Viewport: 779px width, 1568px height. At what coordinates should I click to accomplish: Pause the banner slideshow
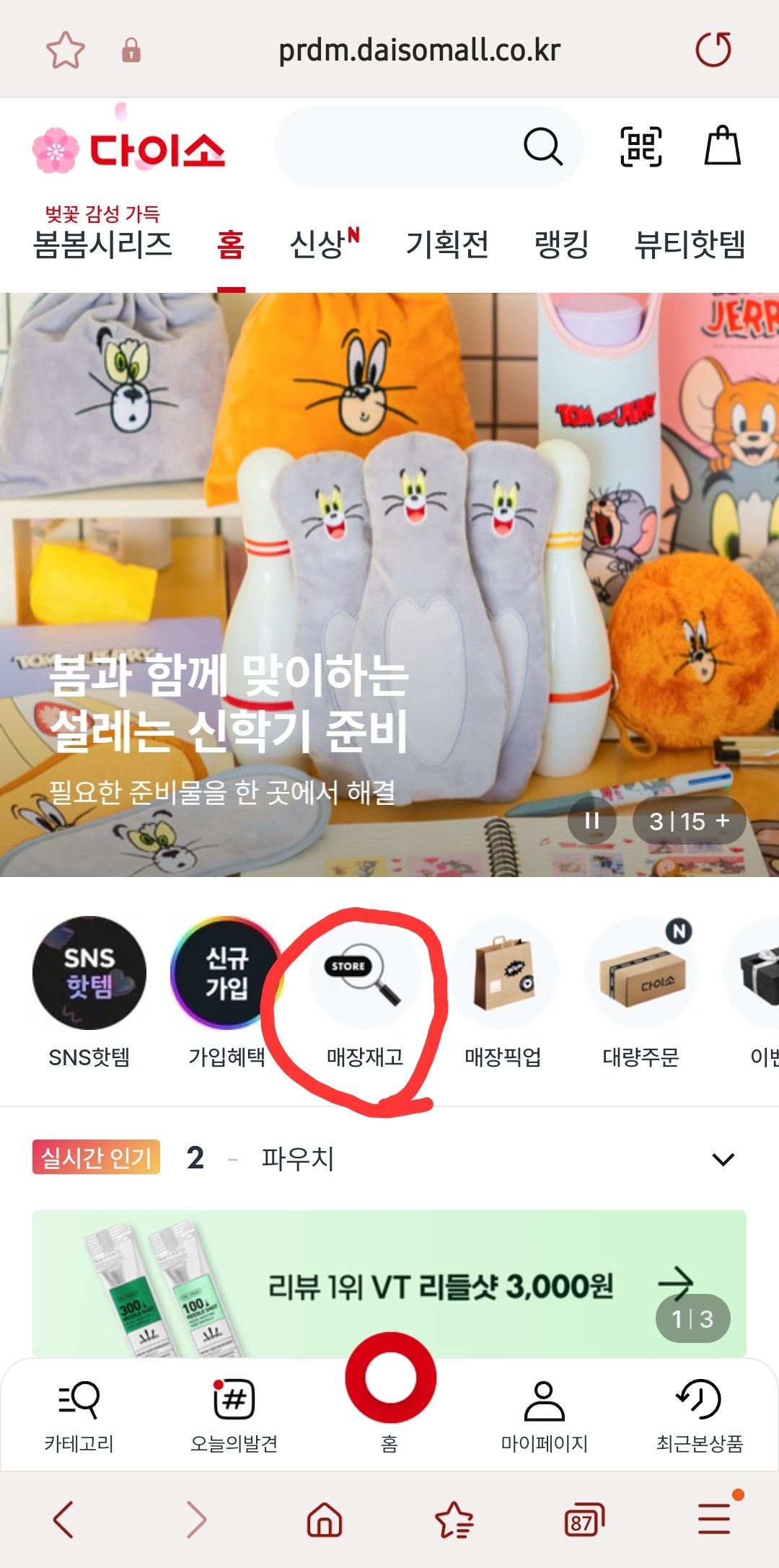593,819
